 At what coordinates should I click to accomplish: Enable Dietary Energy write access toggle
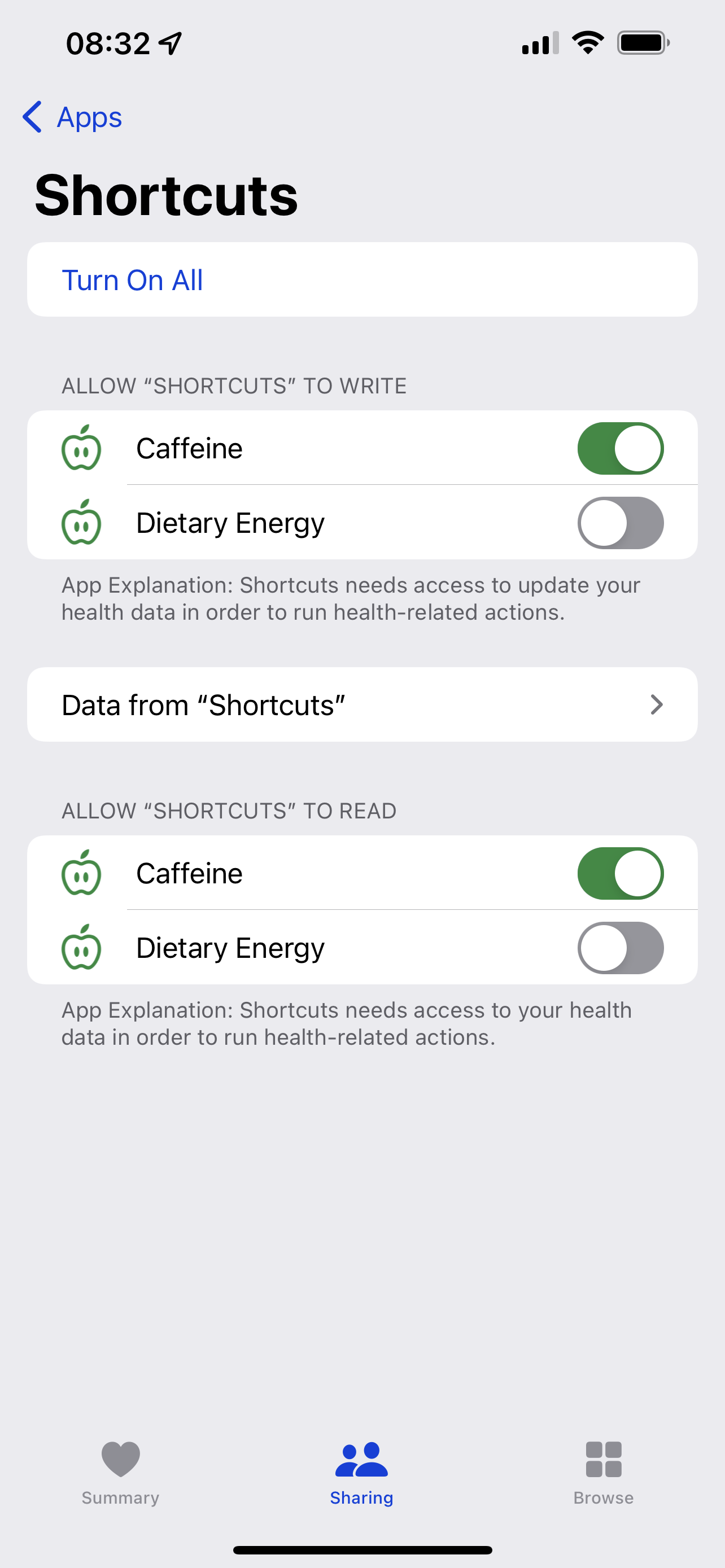619,523
